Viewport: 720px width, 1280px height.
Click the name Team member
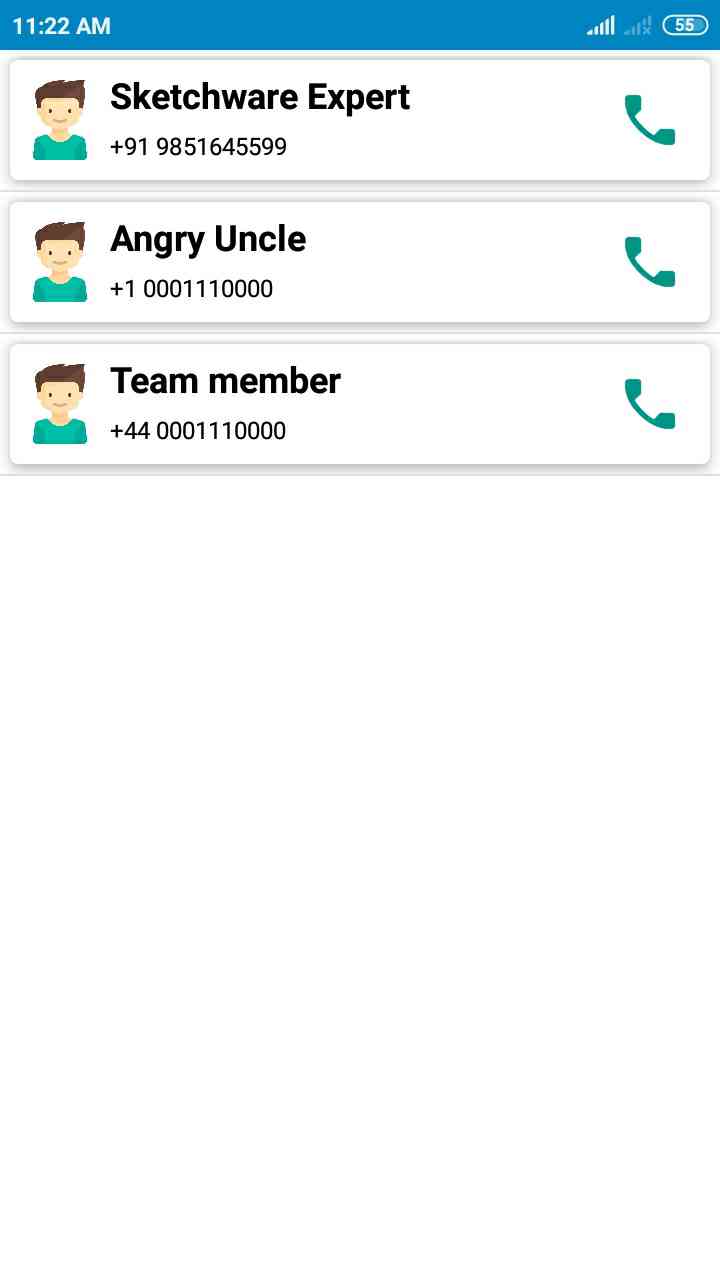[224, 380]
